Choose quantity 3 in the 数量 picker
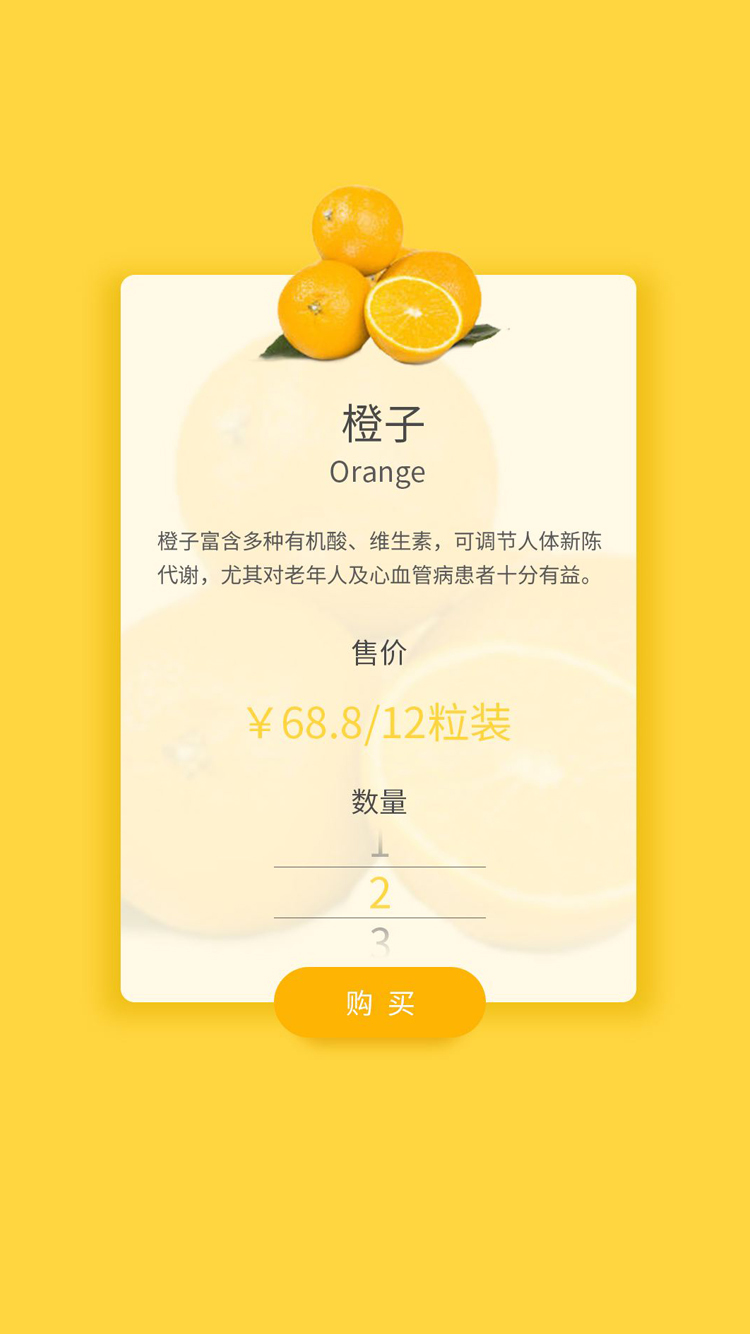Screen dimensions: 750x1334 coord(379,940)
